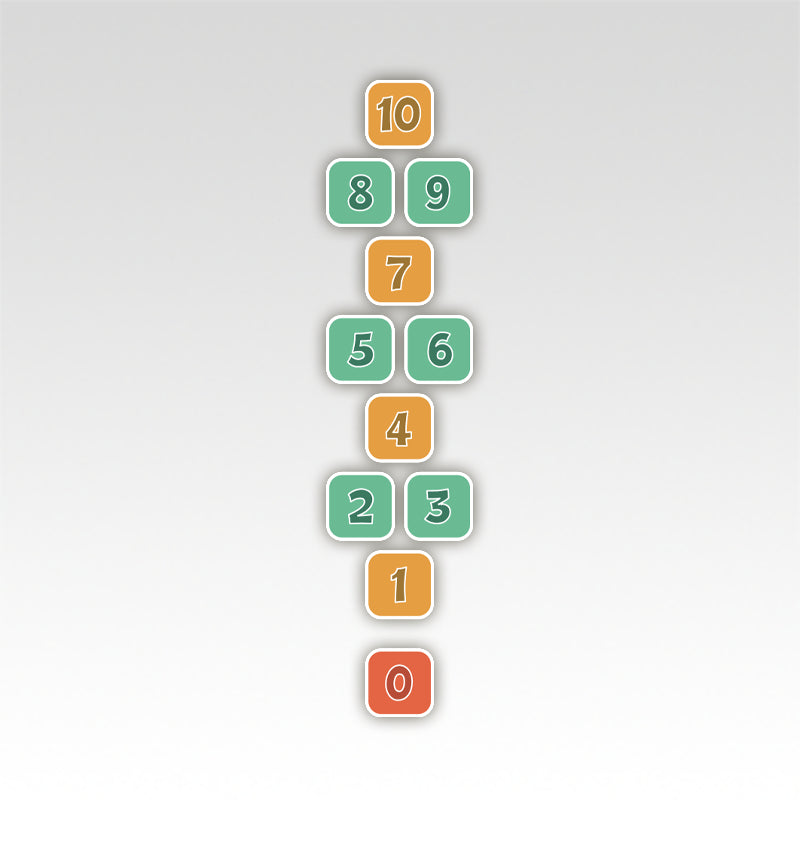Tap the green tile numbered 8
The width and height of the screenshot is (800, 846).
[x=360, y=193]
